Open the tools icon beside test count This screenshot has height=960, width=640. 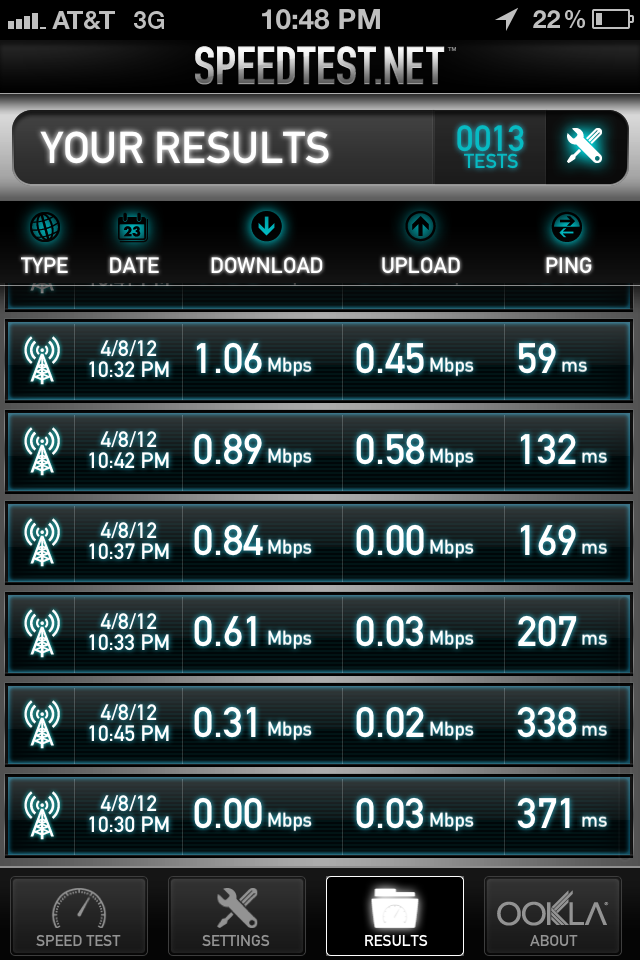(584, 148)
